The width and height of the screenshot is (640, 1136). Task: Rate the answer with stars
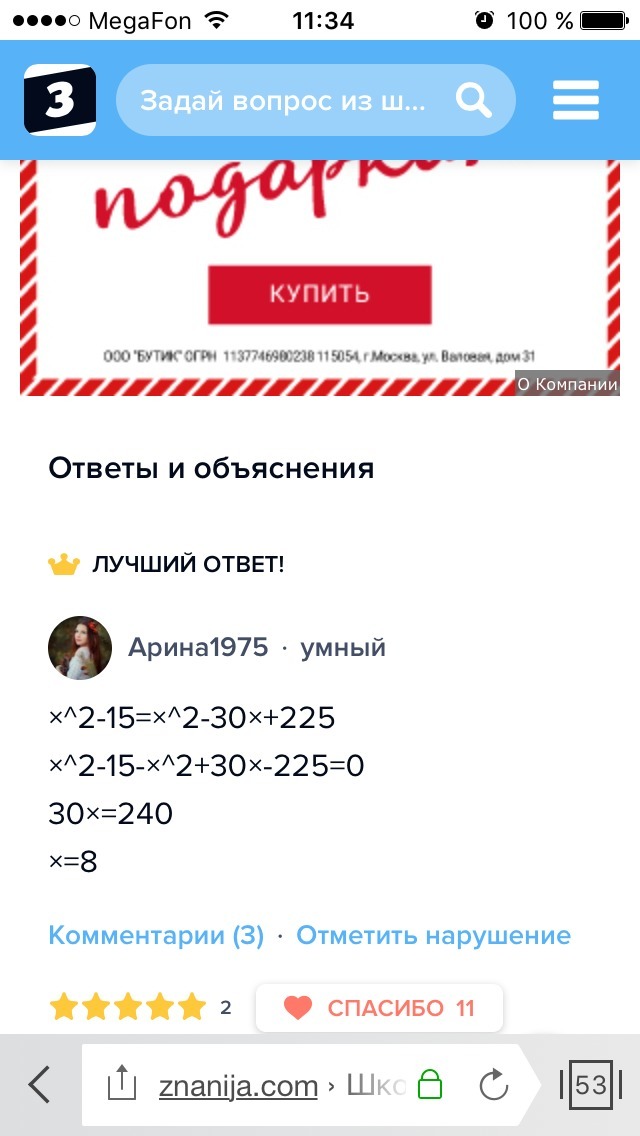127,1007
